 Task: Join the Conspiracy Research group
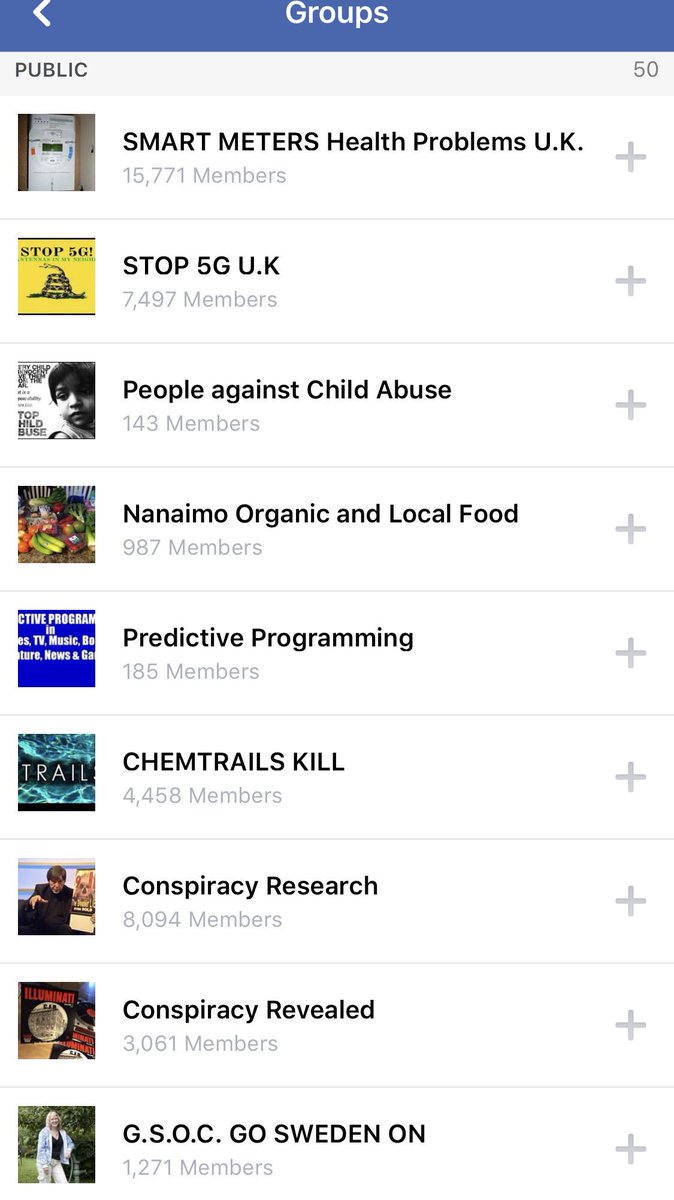[630, 901]
